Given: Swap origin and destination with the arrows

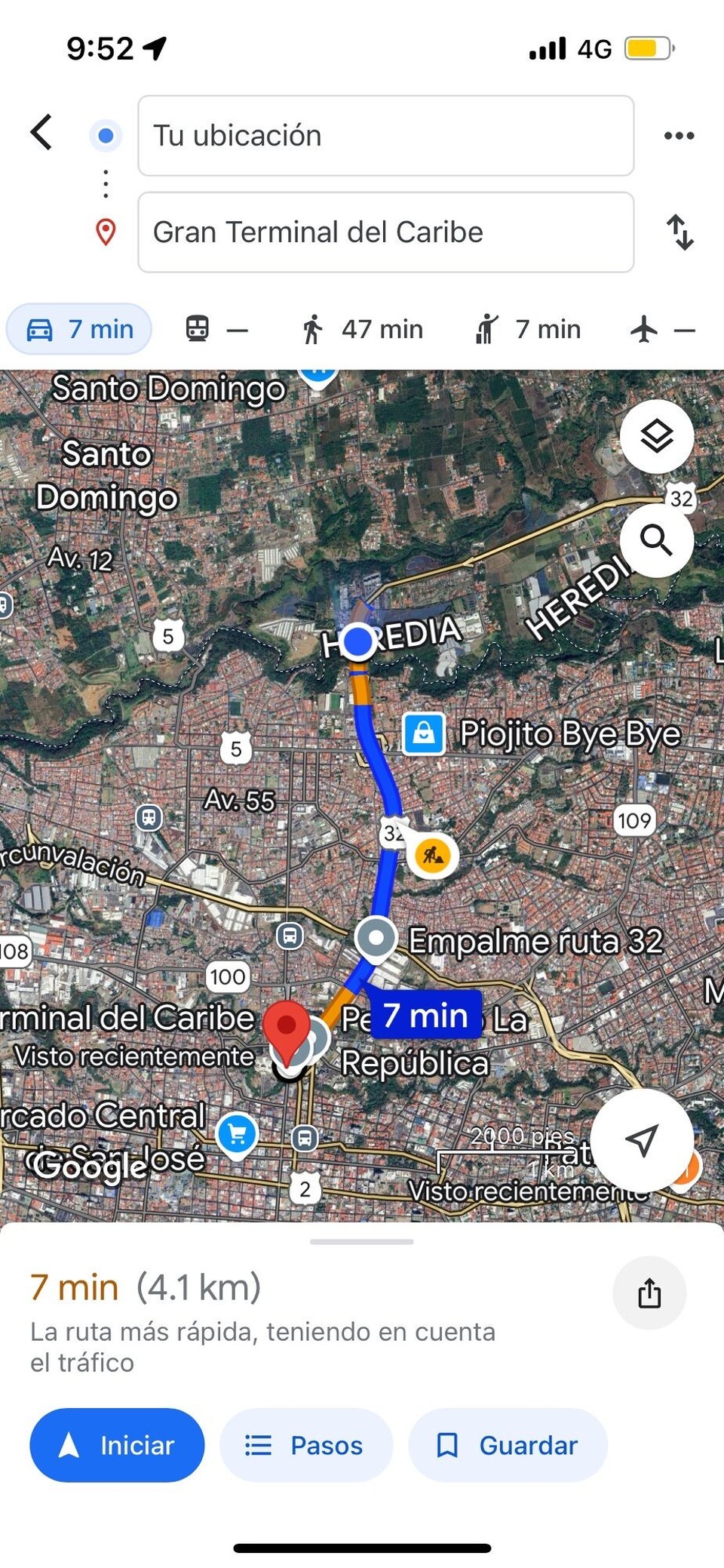Looking at the screenshot, I should pos(681,232).
